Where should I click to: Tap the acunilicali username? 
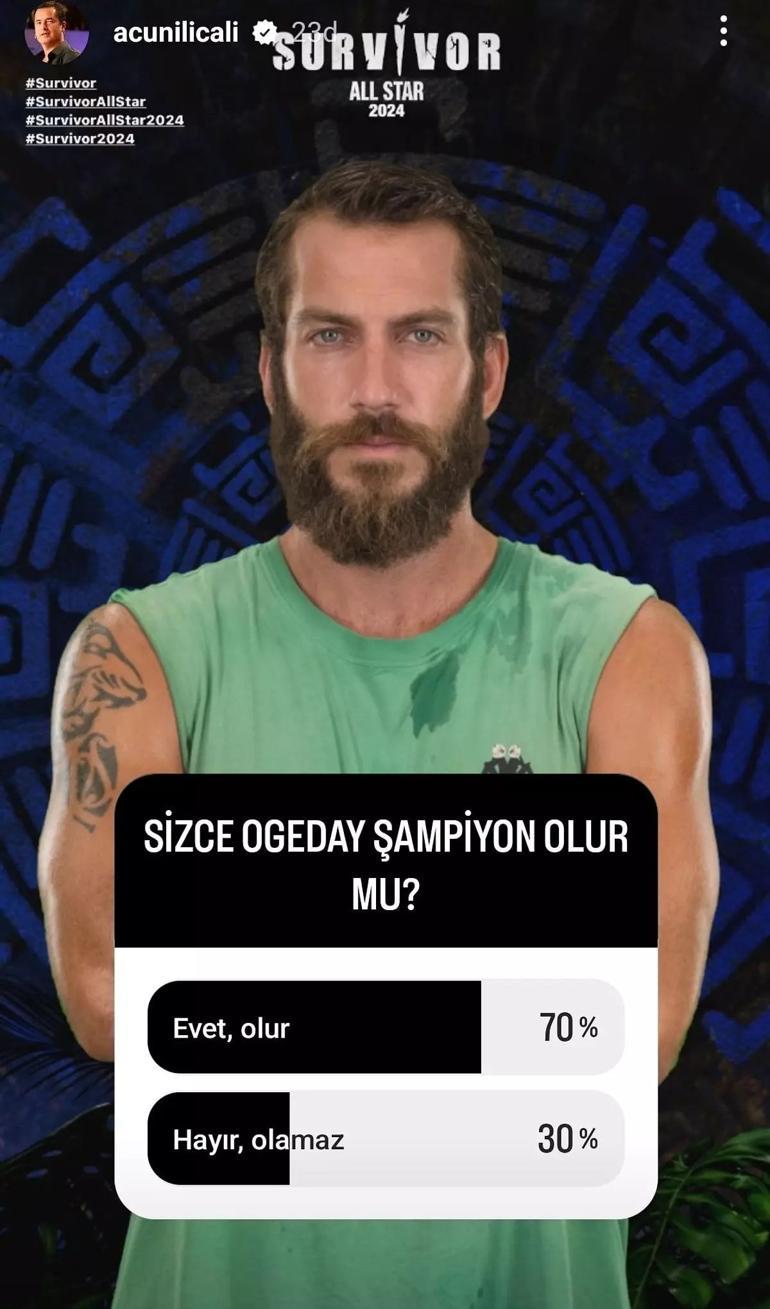click(175, 33)
